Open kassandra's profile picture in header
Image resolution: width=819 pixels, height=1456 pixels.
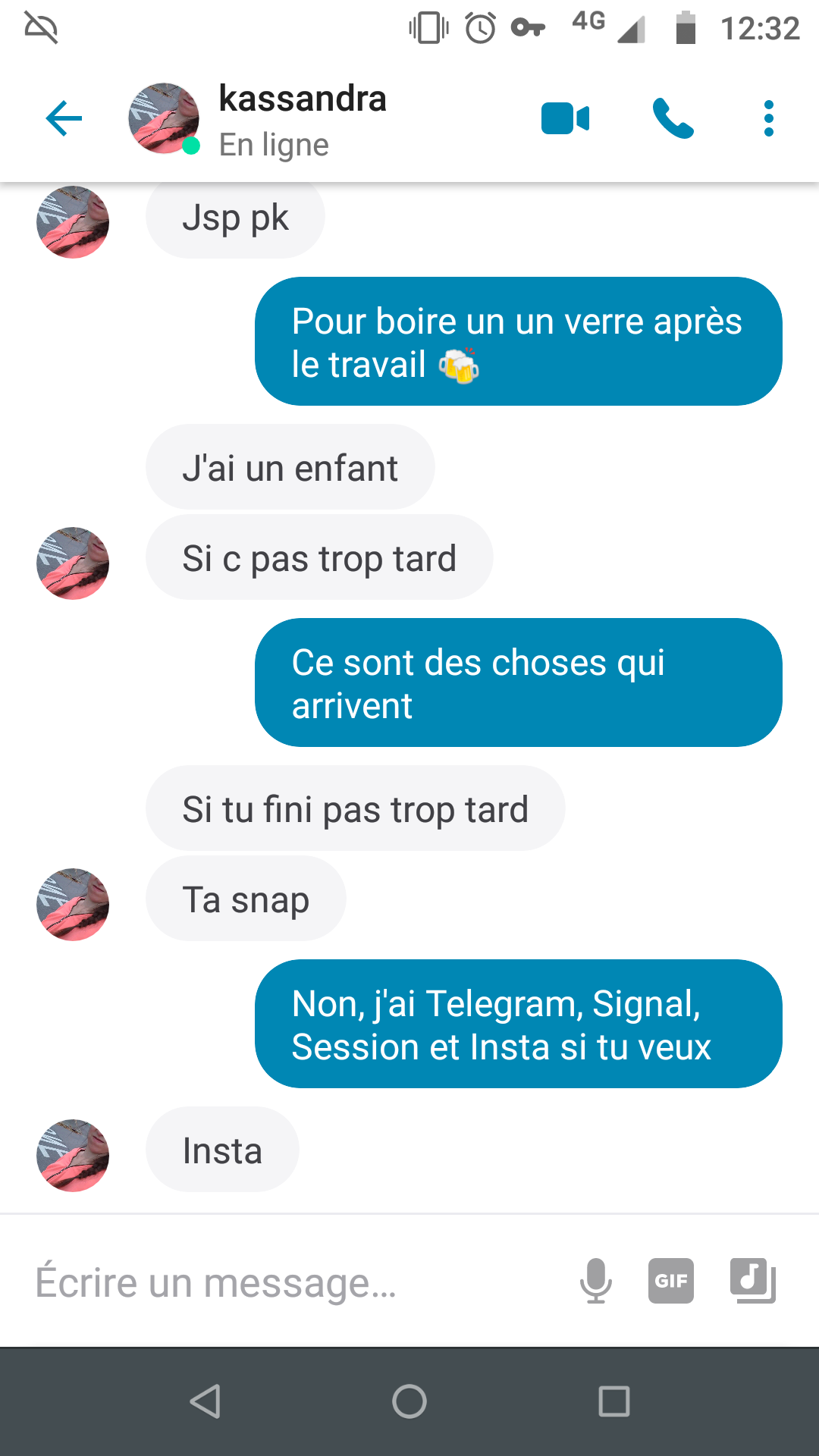tap(164, 119)
